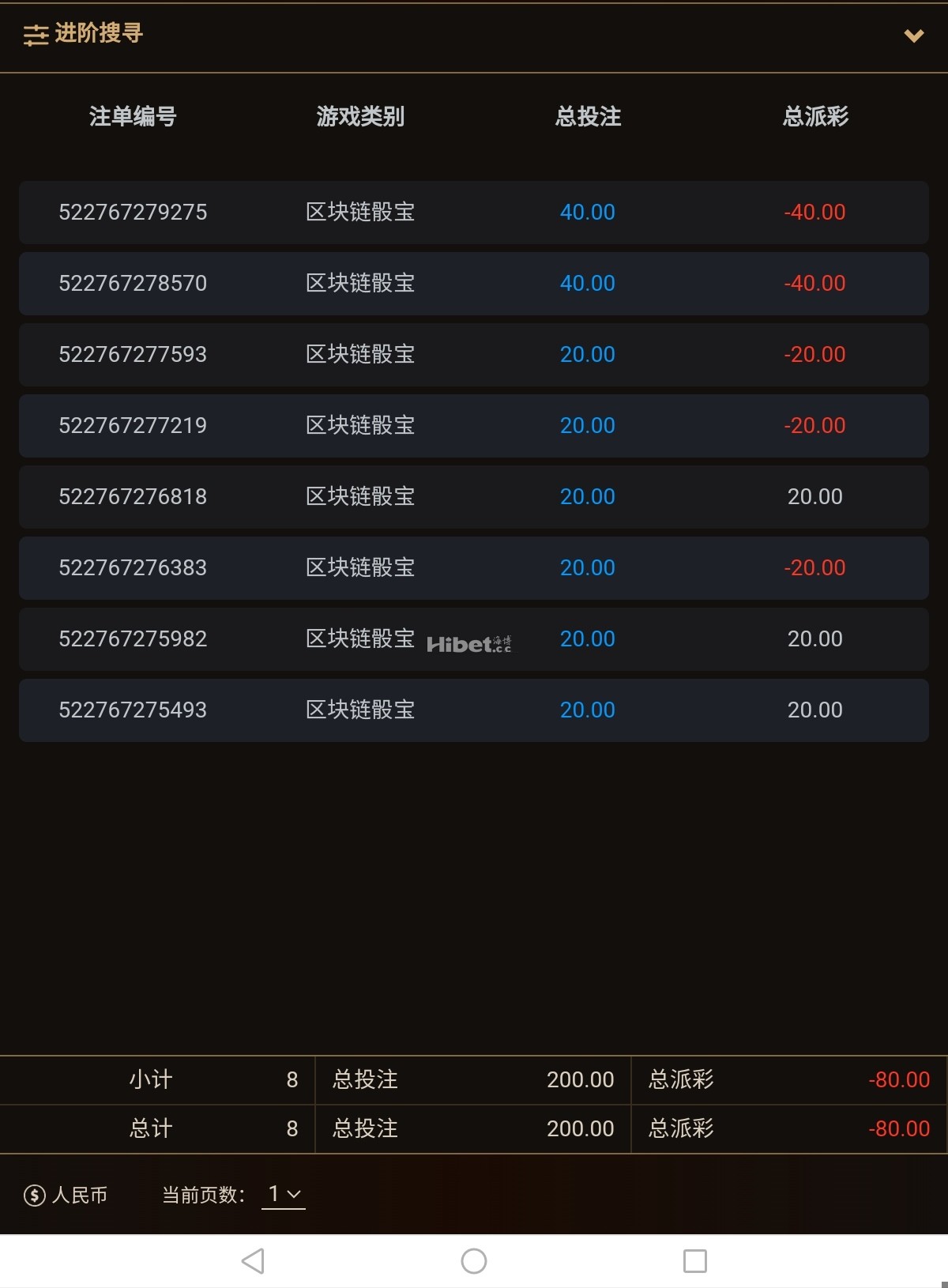
Task: Expand the advanced search section
Action: point(99,36)
